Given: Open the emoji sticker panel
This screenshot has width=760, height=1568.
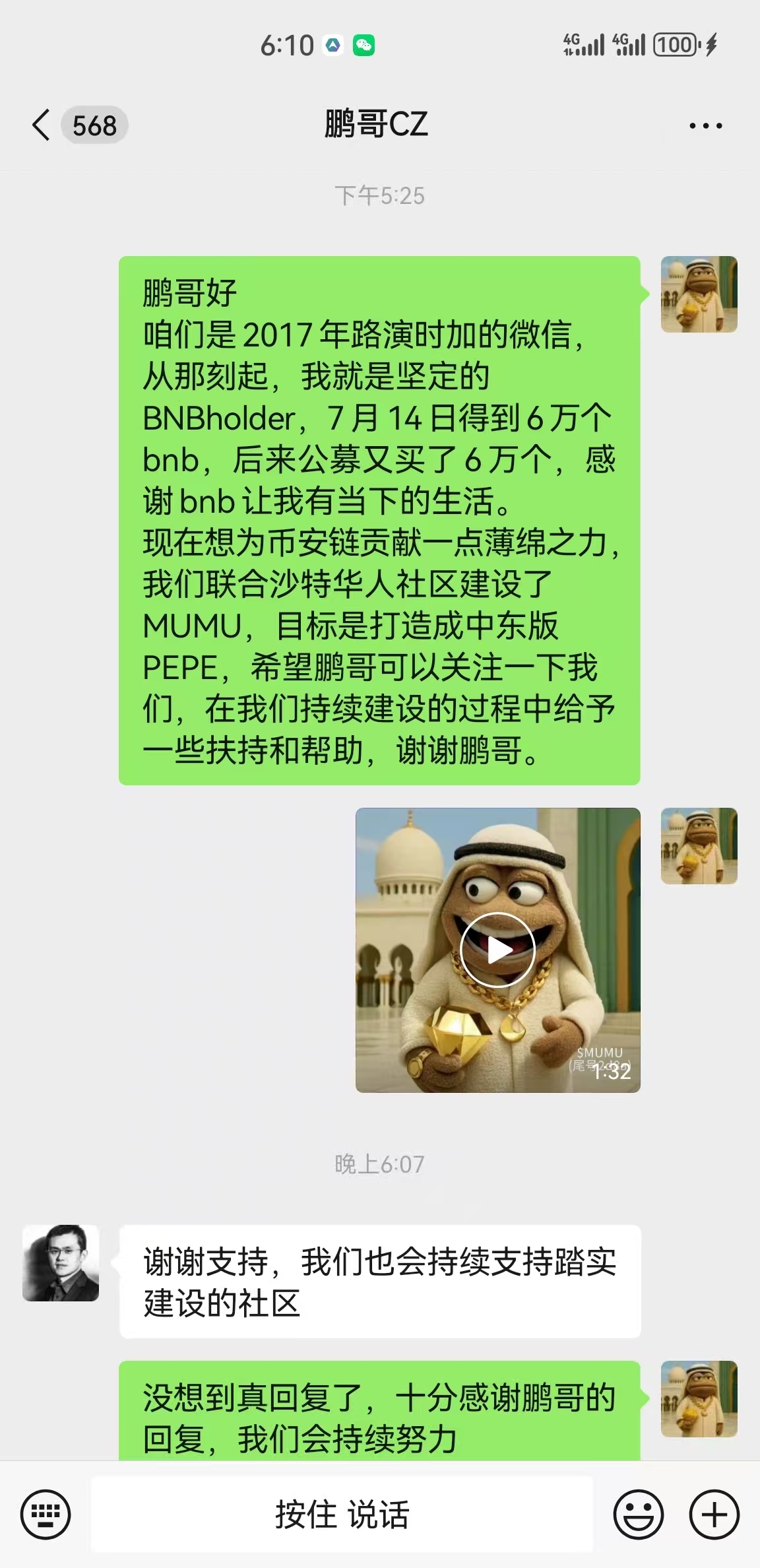Looking at the screenshot, I should click(x=638, y=1514).
